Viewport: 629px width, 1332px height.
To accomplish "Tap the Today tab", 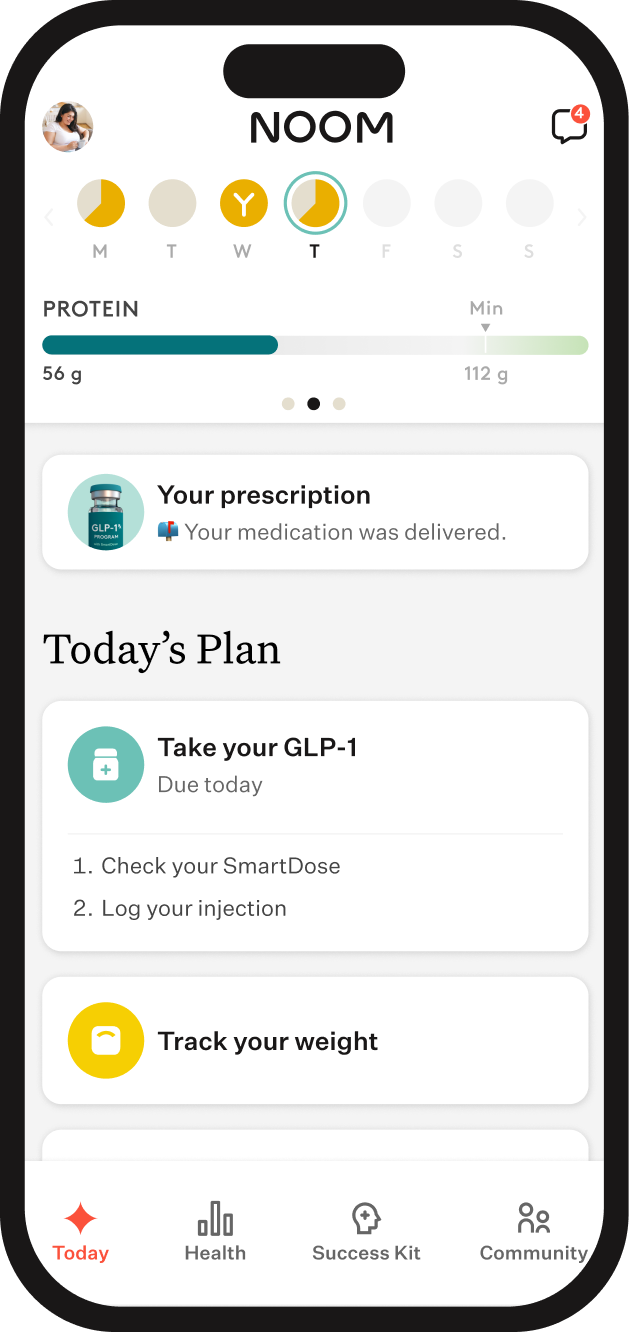I will (x=81, y=1232).
